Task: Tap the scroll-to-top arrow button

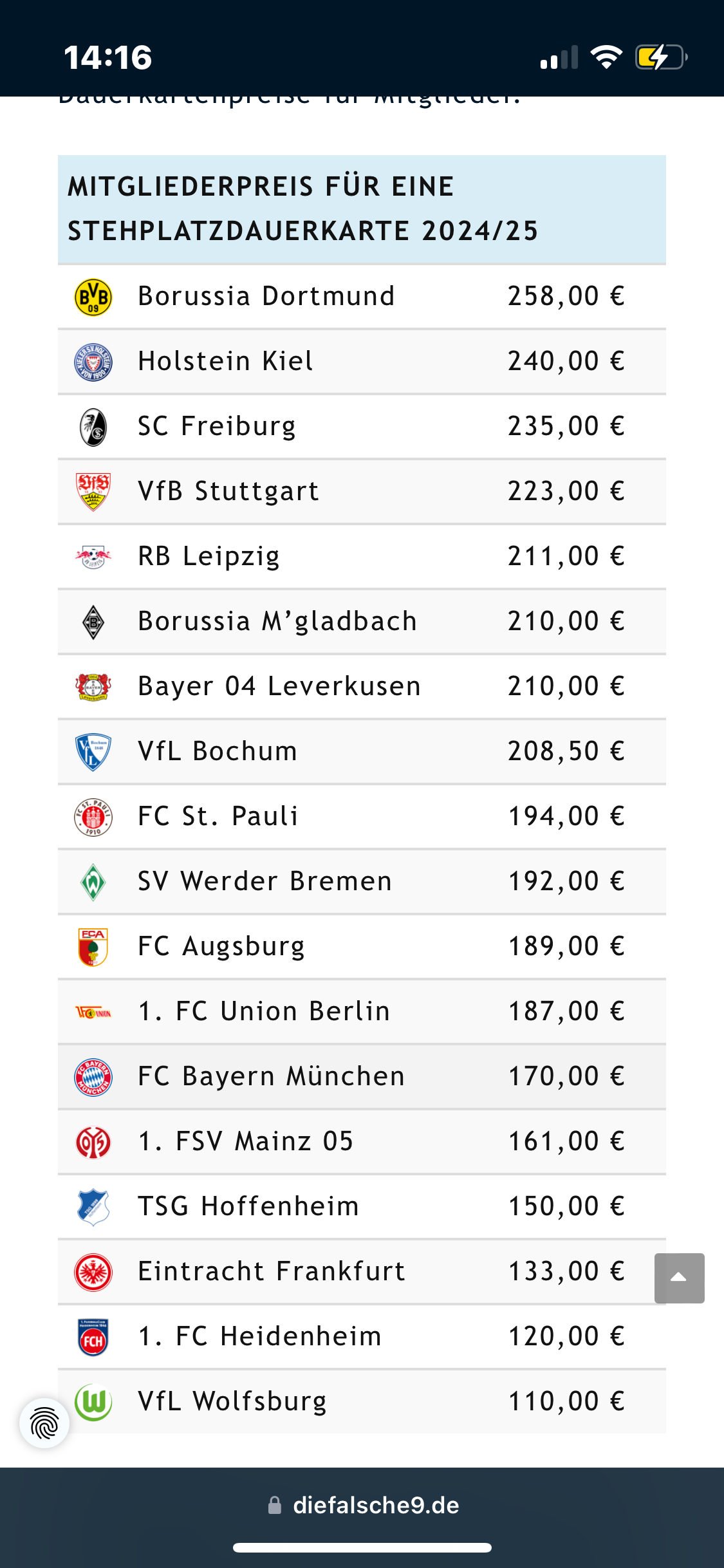Action: [x=679, y=1278]
